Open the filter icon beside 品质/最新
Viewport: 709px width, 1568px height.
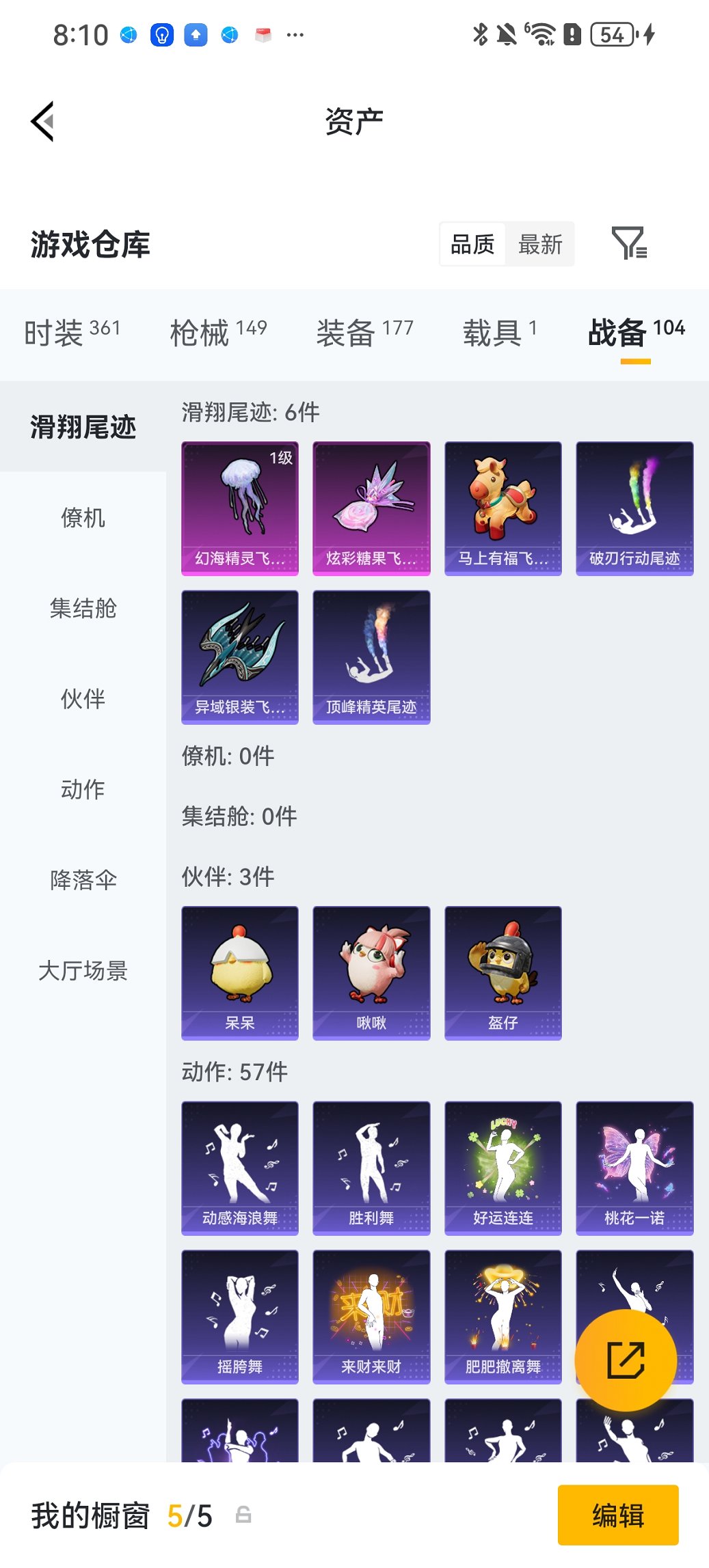click(632, 244)
